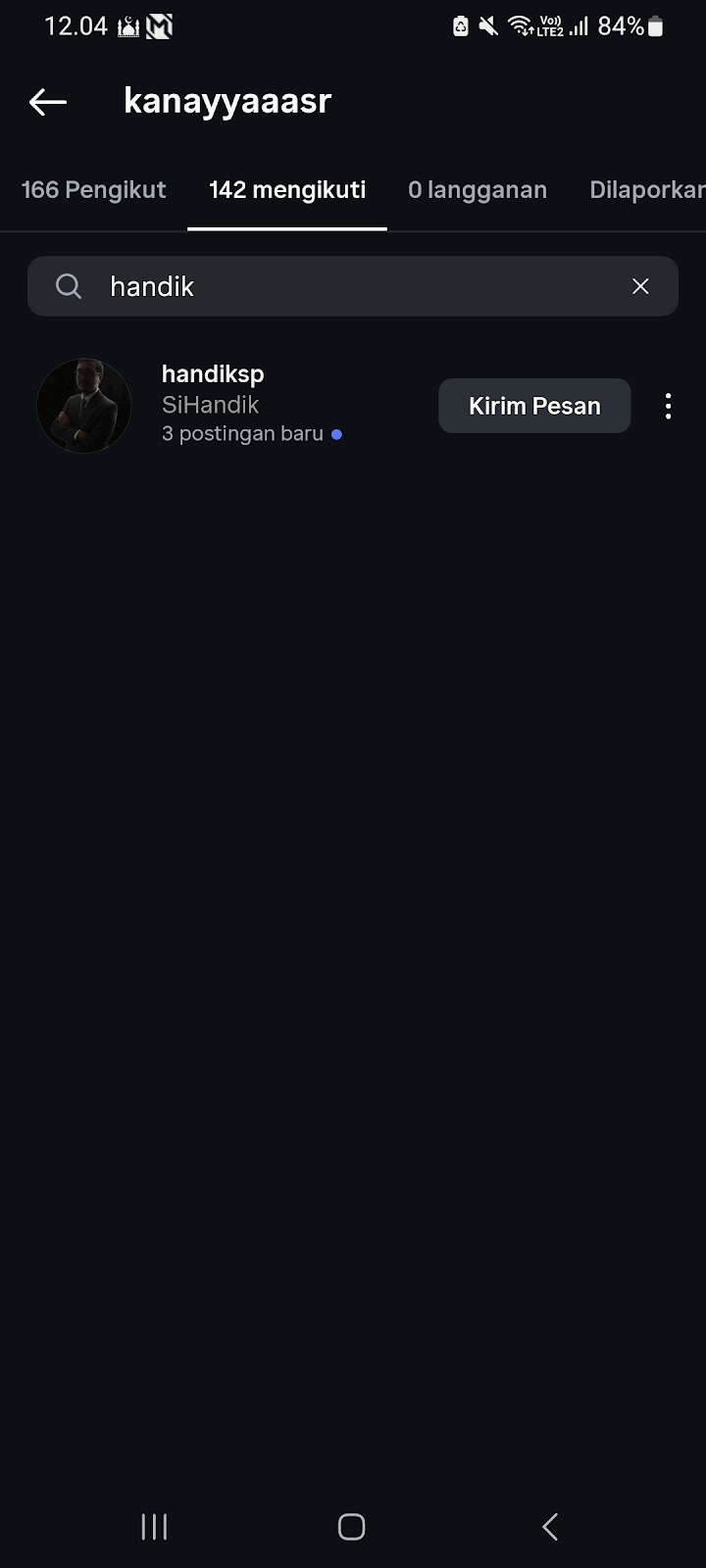The width and height of the screenshot is (706, 1568).
Task: Open more options for handiksp
Action: (x=668, y=406)
